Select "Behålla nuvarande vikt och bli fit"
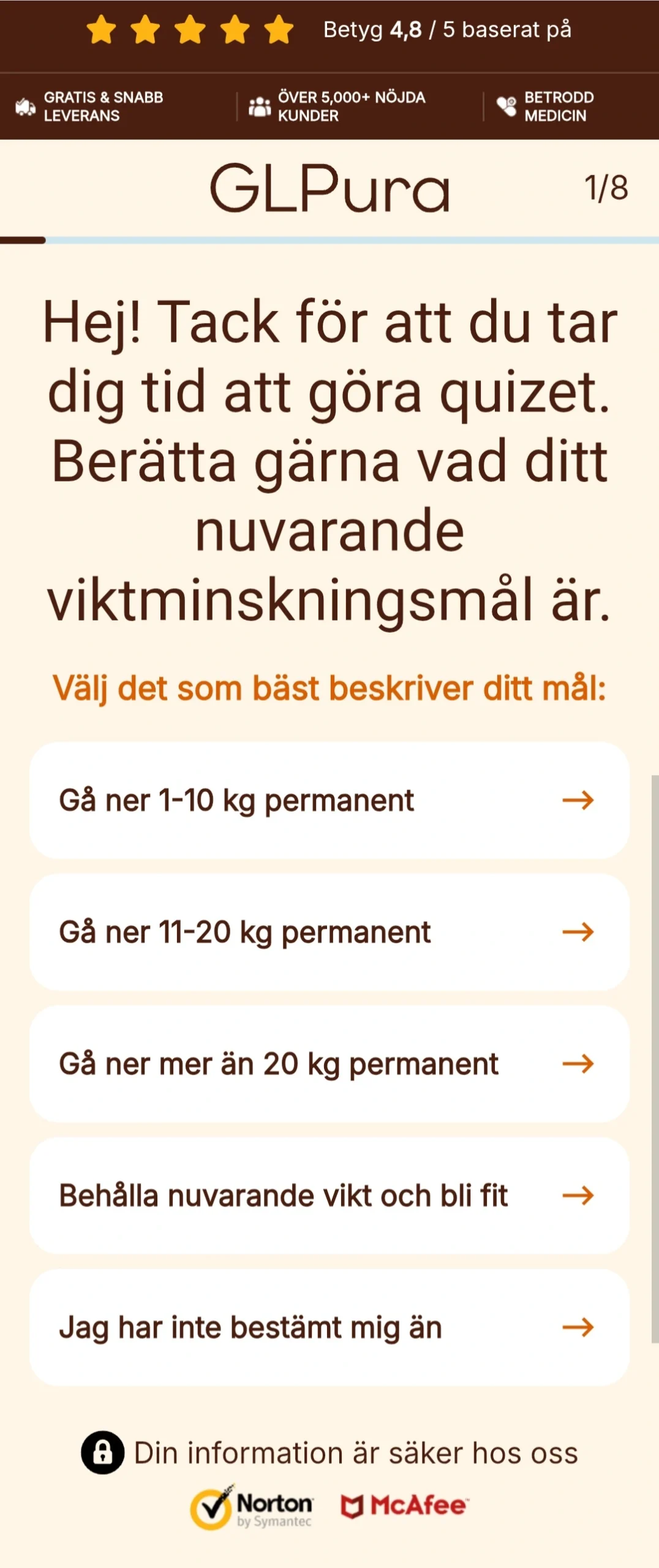This screenshot has width=659, height=1568. tap(329, 1195)
